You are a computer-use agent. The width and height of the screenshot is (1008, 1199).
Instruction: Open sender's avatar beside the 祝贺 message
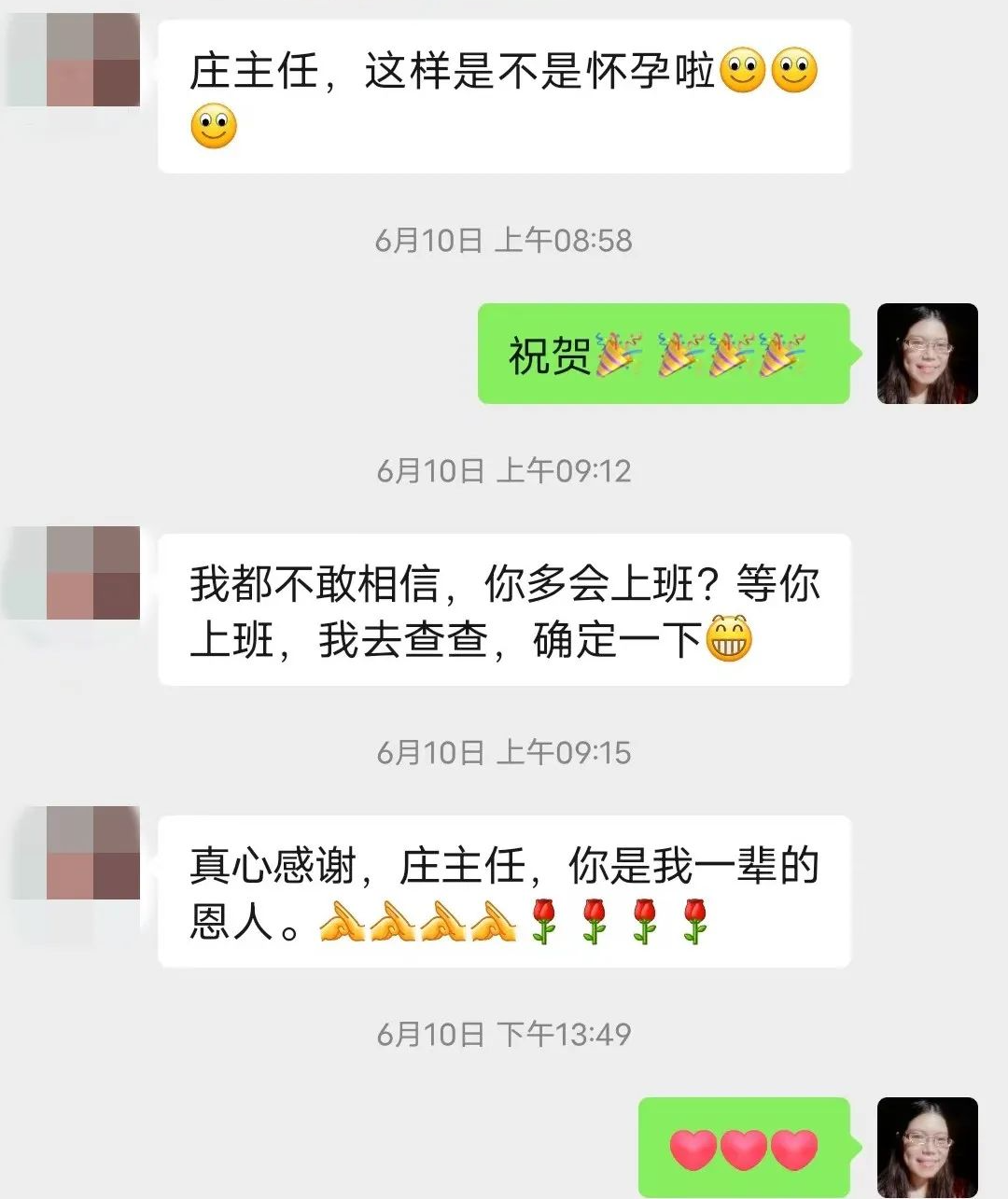927,354
